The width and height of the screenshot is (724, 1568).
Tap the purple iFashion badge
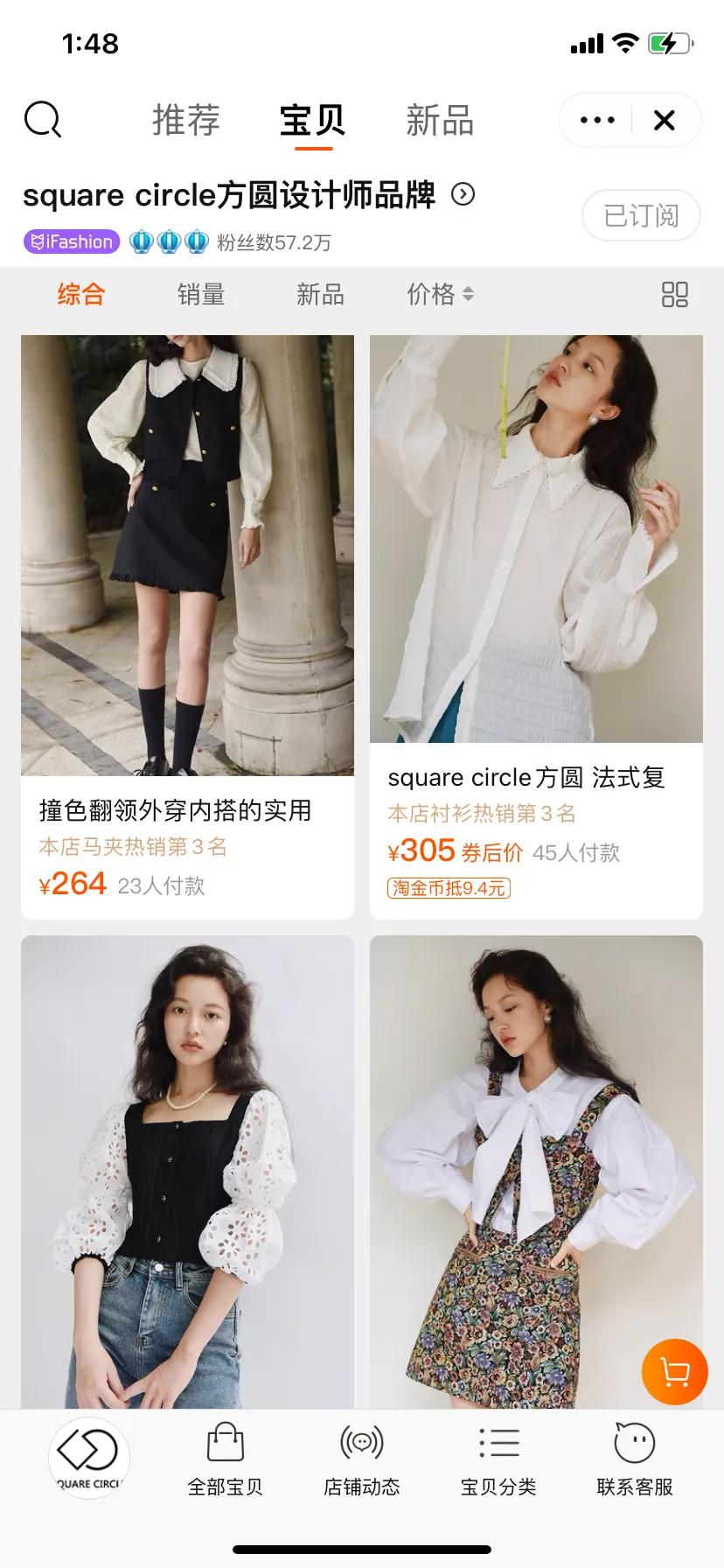(x=70, y=241)
